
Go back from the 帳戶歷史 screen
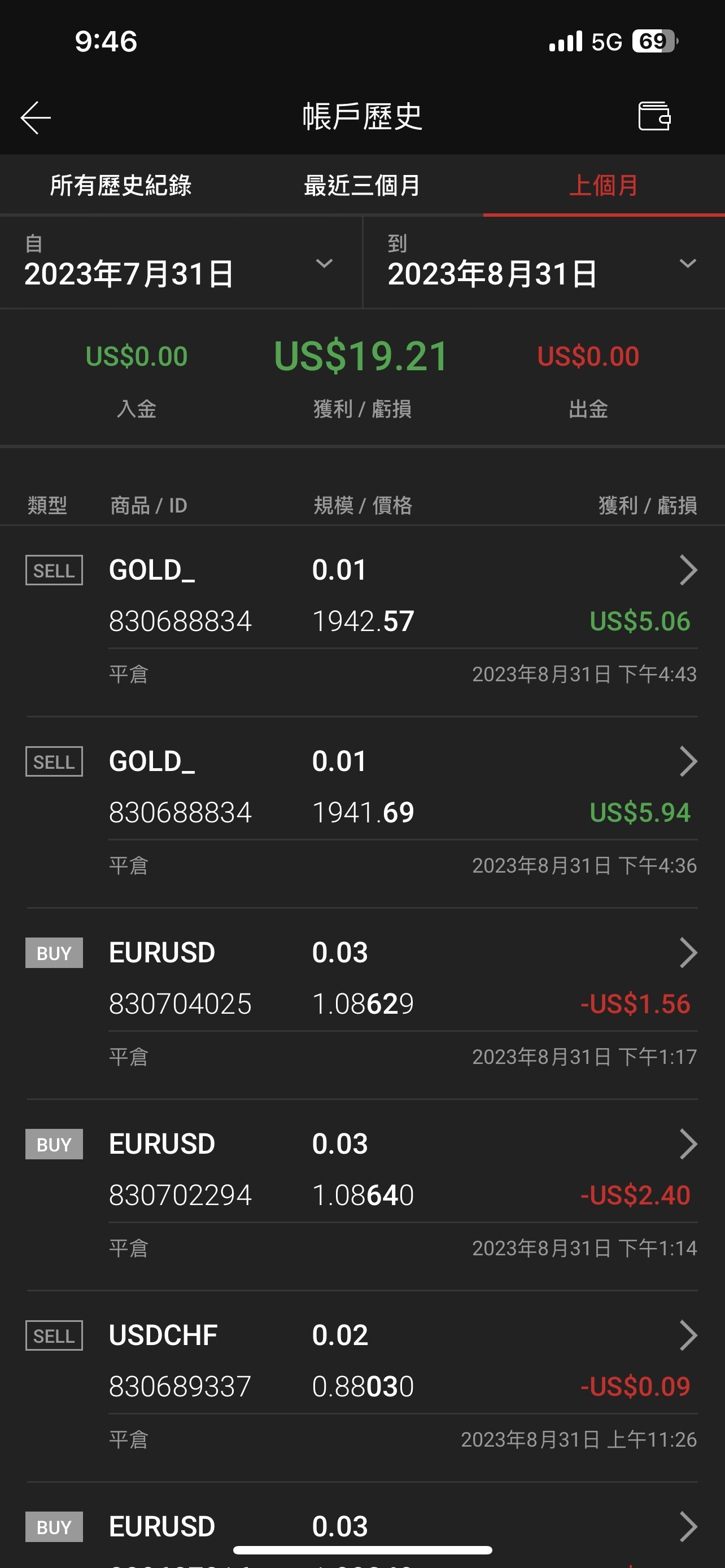[36, 117]
